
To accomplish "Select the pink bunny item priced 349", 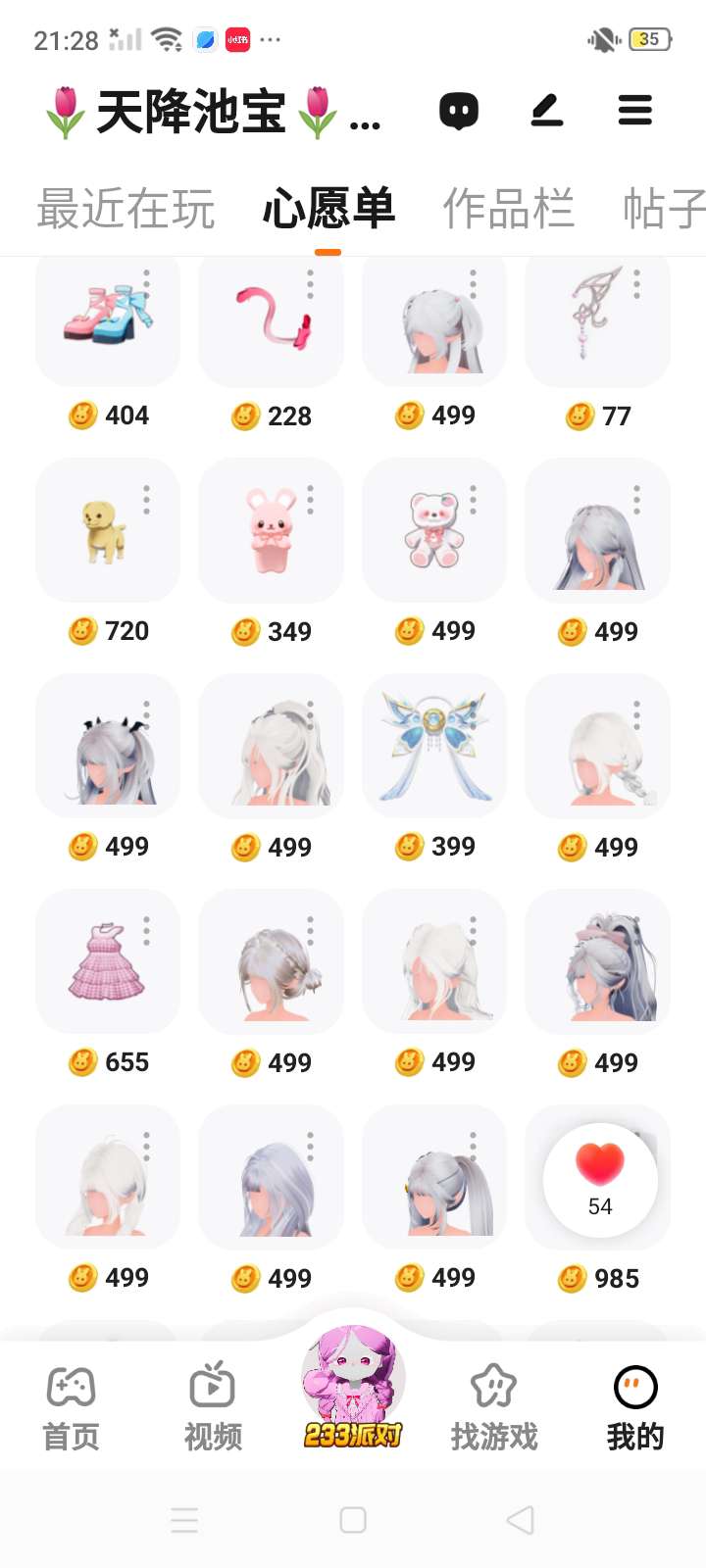I will [270, 531].
